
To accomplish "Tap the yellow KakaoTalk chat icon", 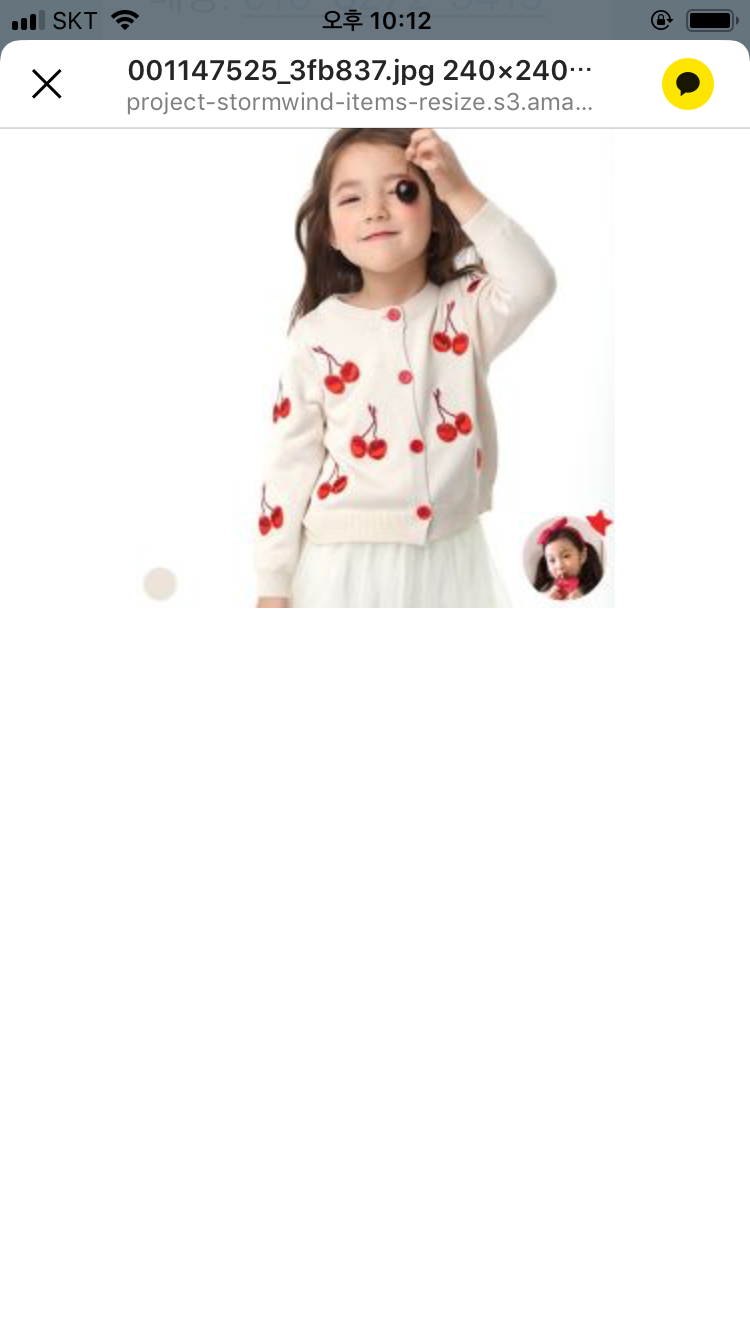I will coord(688,84).
